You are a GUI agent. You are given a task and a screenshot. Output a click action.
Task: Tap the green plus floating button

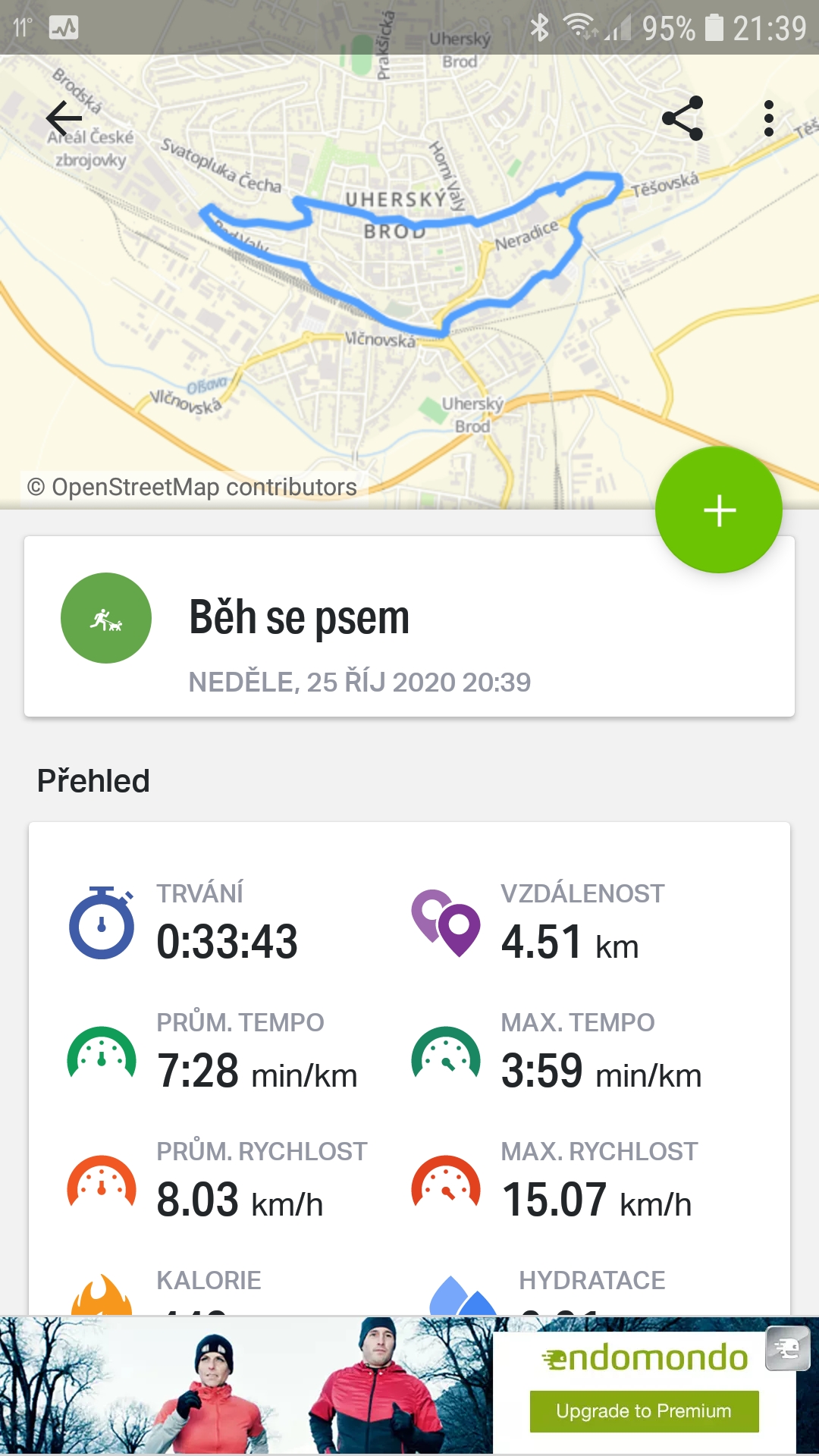[x=719, y=510]
